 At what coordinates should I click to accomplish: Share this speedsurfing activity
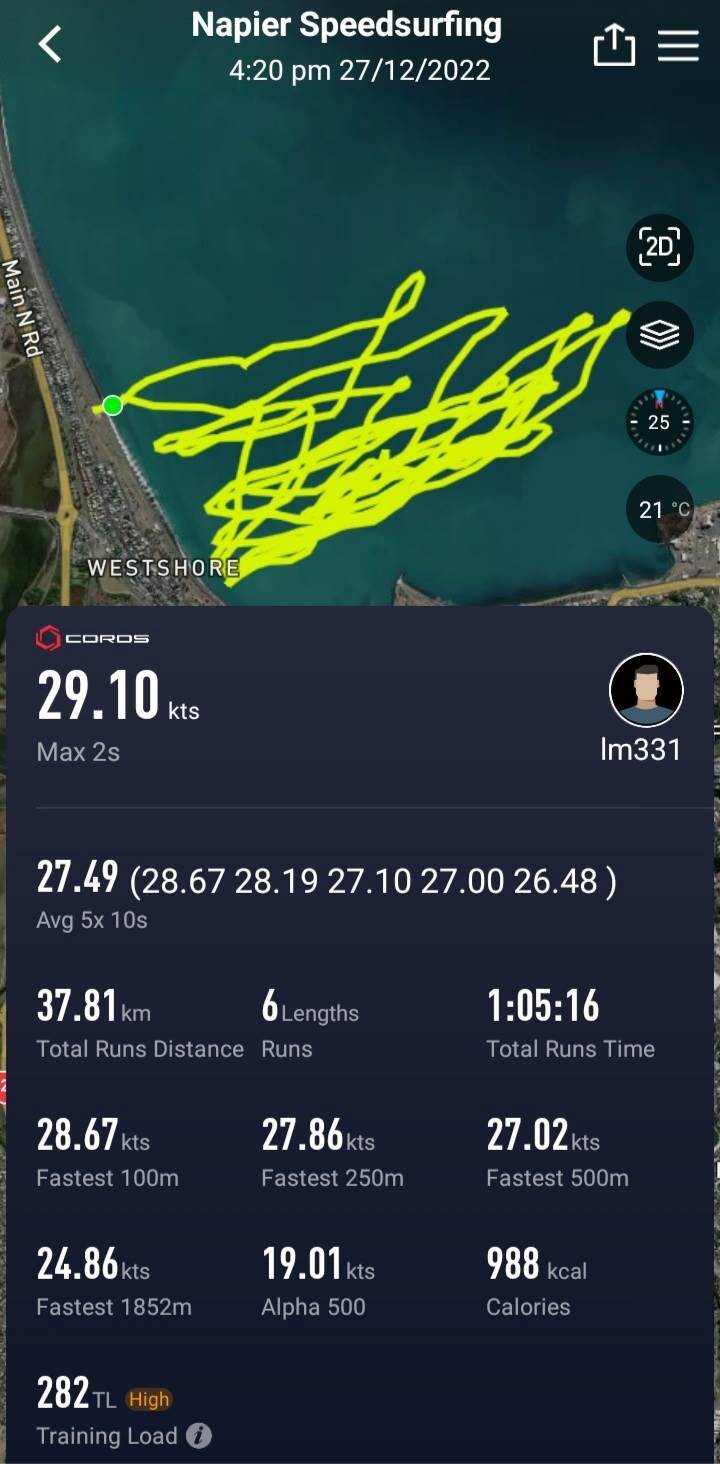(x=614, y=45)
